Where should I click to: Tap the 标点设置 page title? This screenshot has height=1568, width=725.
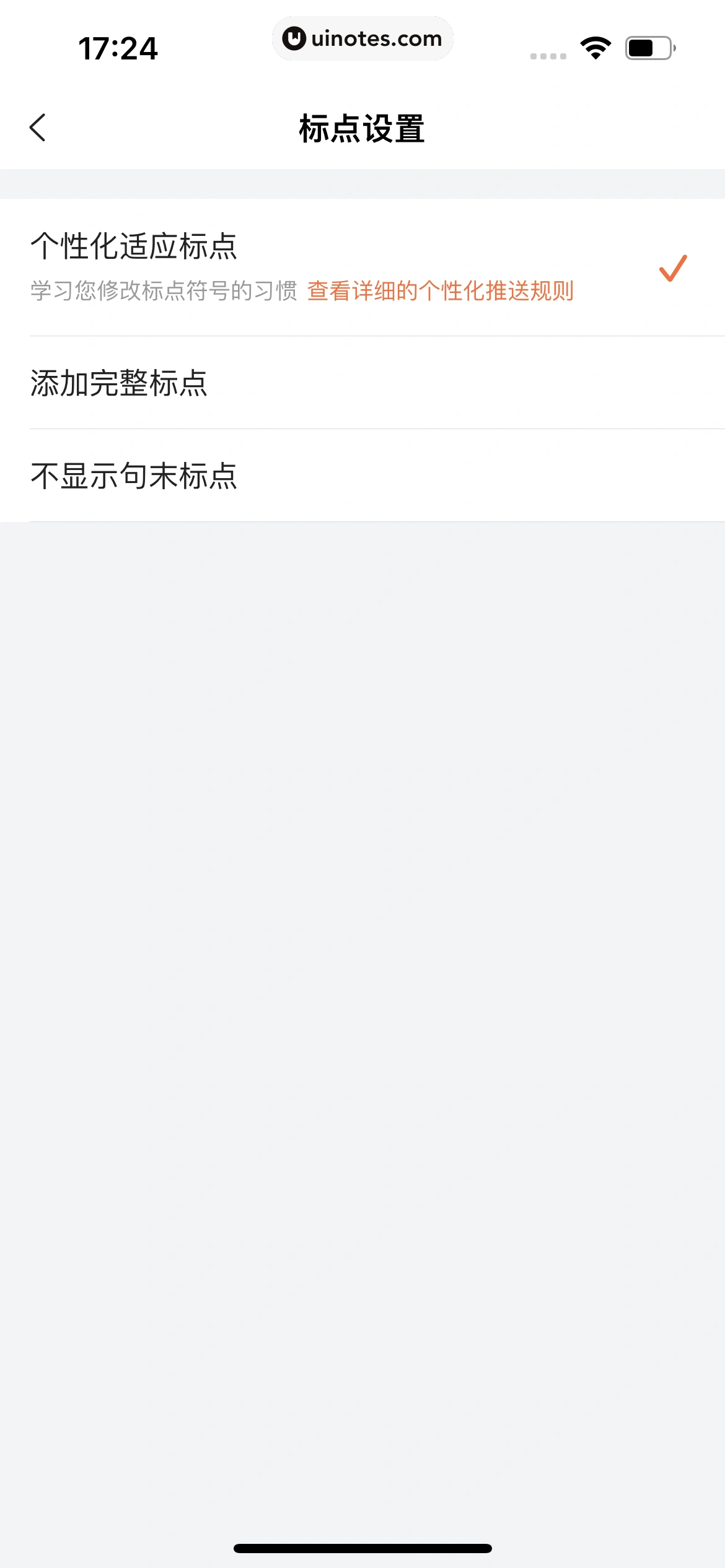click(362, 128)
